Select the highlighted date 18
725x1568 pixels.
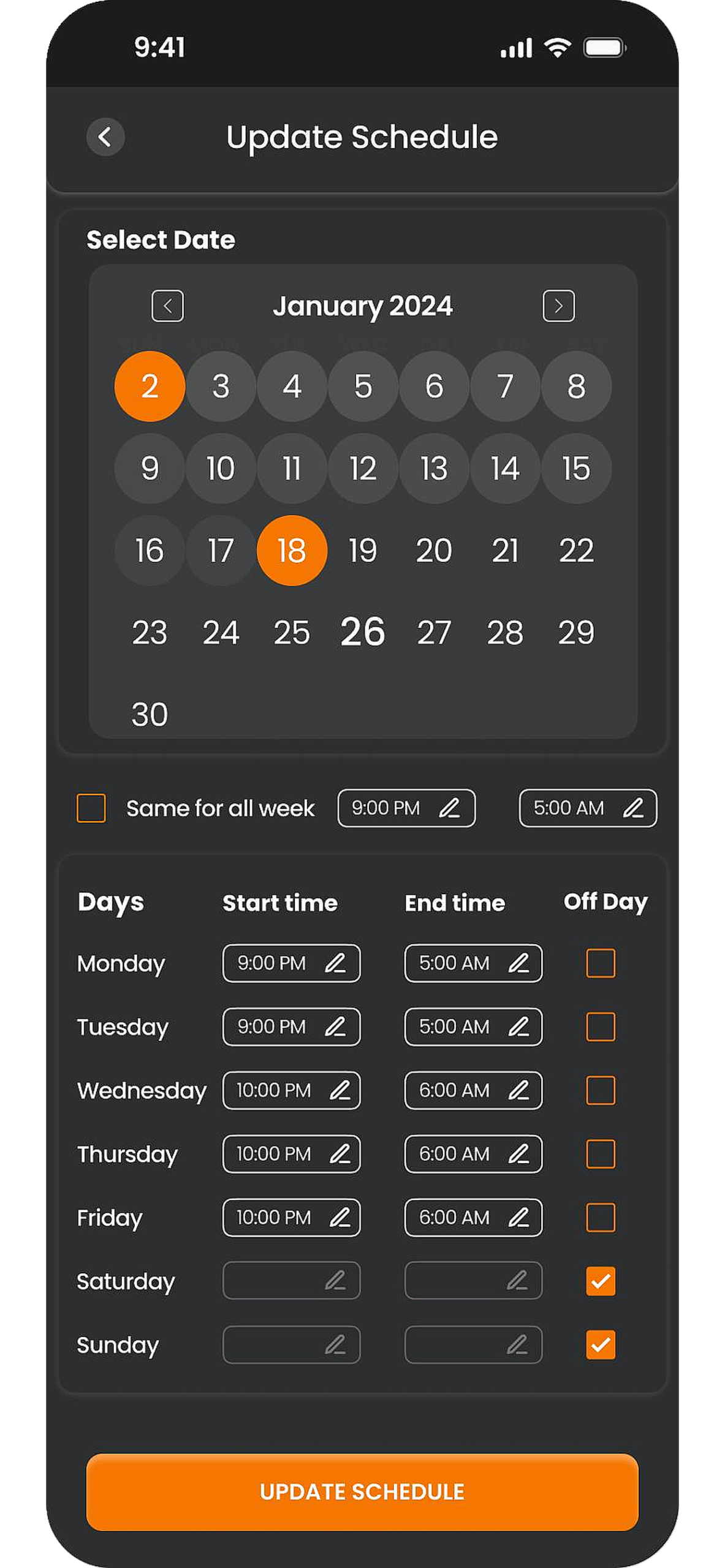click(x=292, y=550)
